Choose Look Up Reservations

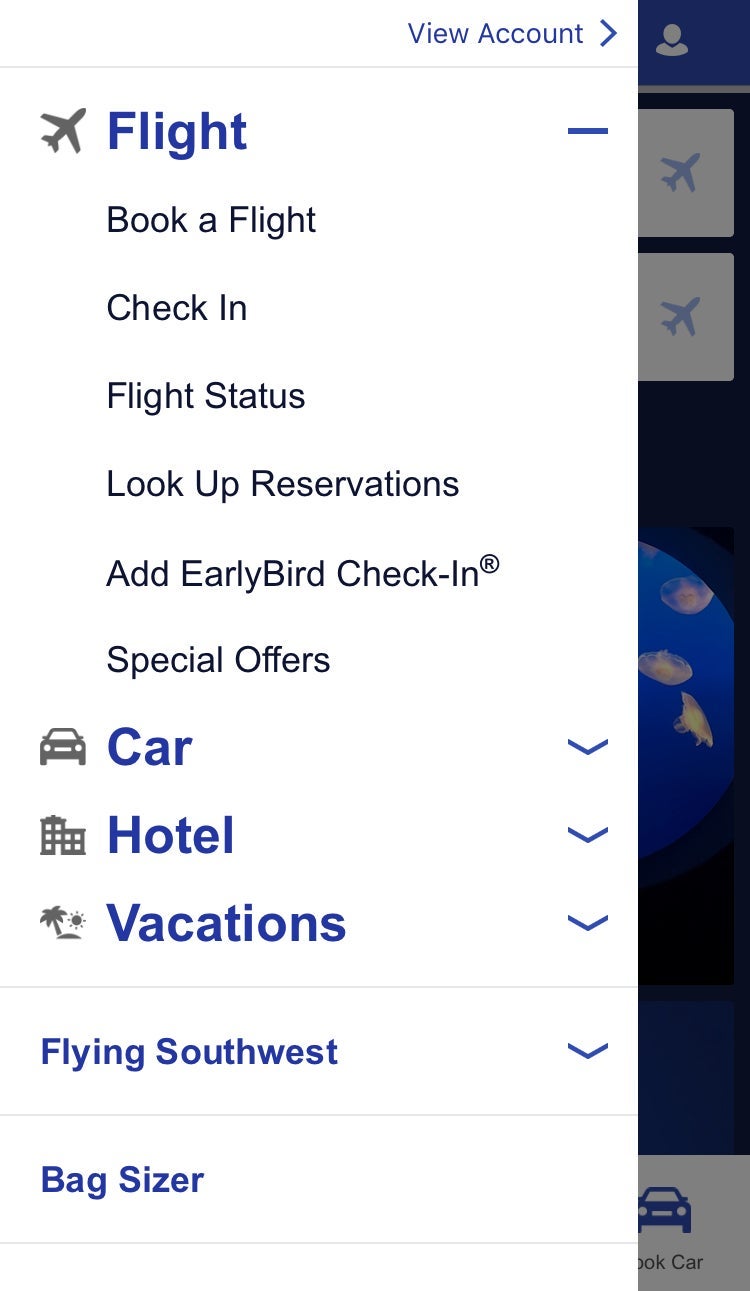[283, 484]
